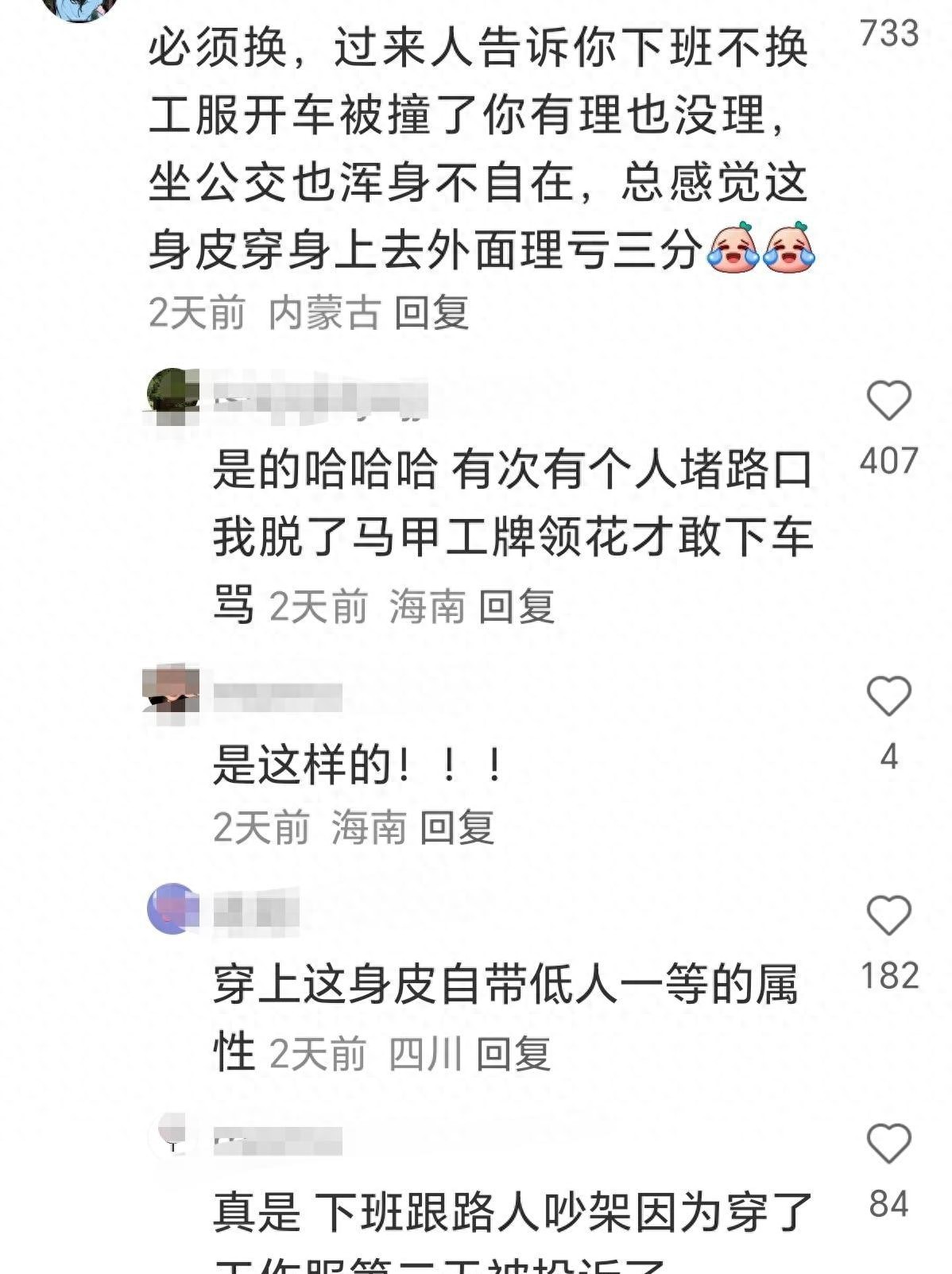Open avatar of the 下班跟路人吵架 commenter
The width and height of the screenshot is (952, 1274).
[172, 1135]
